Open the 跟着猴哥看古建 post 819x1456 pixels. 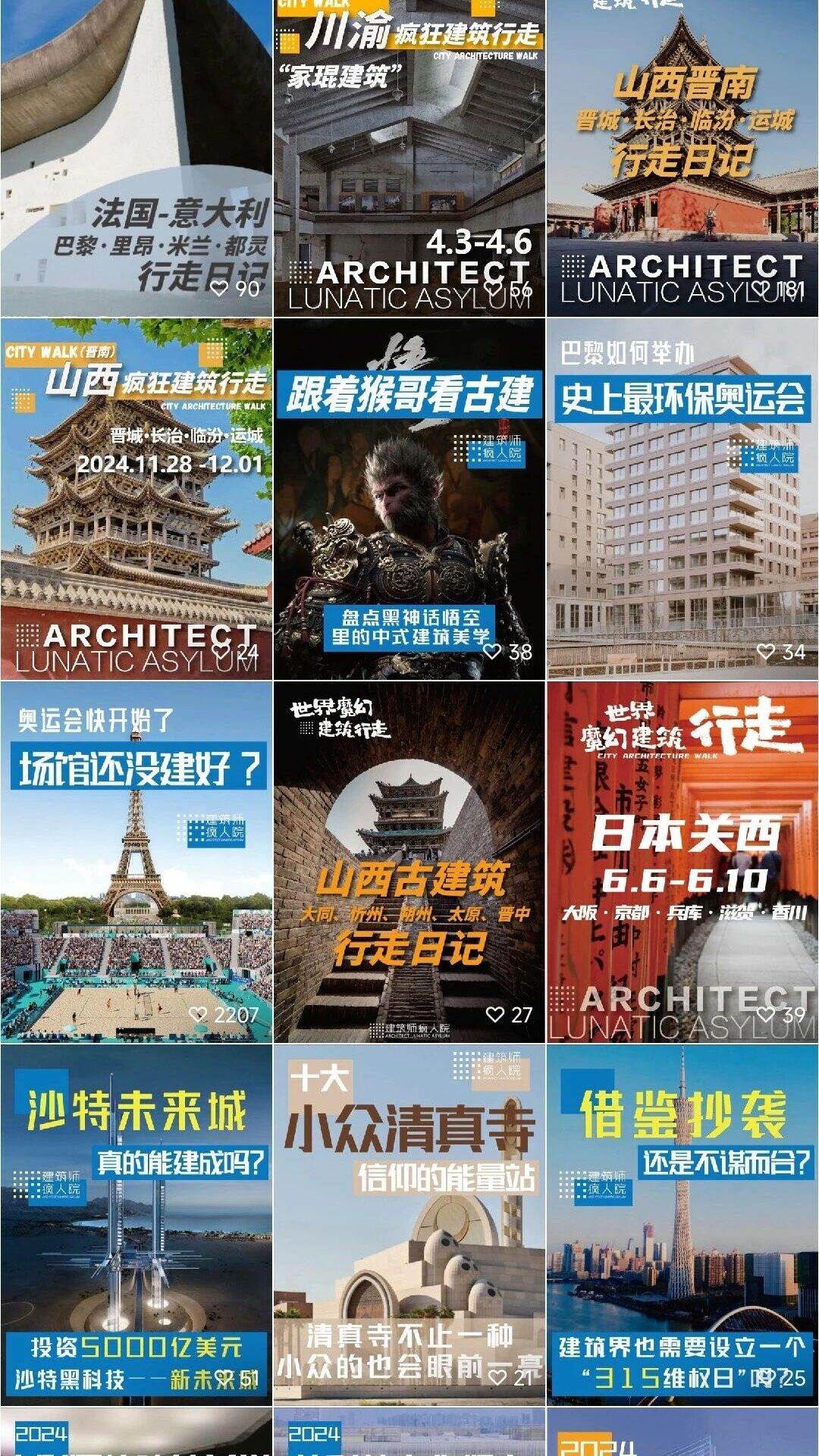click(x=409, y=500)
